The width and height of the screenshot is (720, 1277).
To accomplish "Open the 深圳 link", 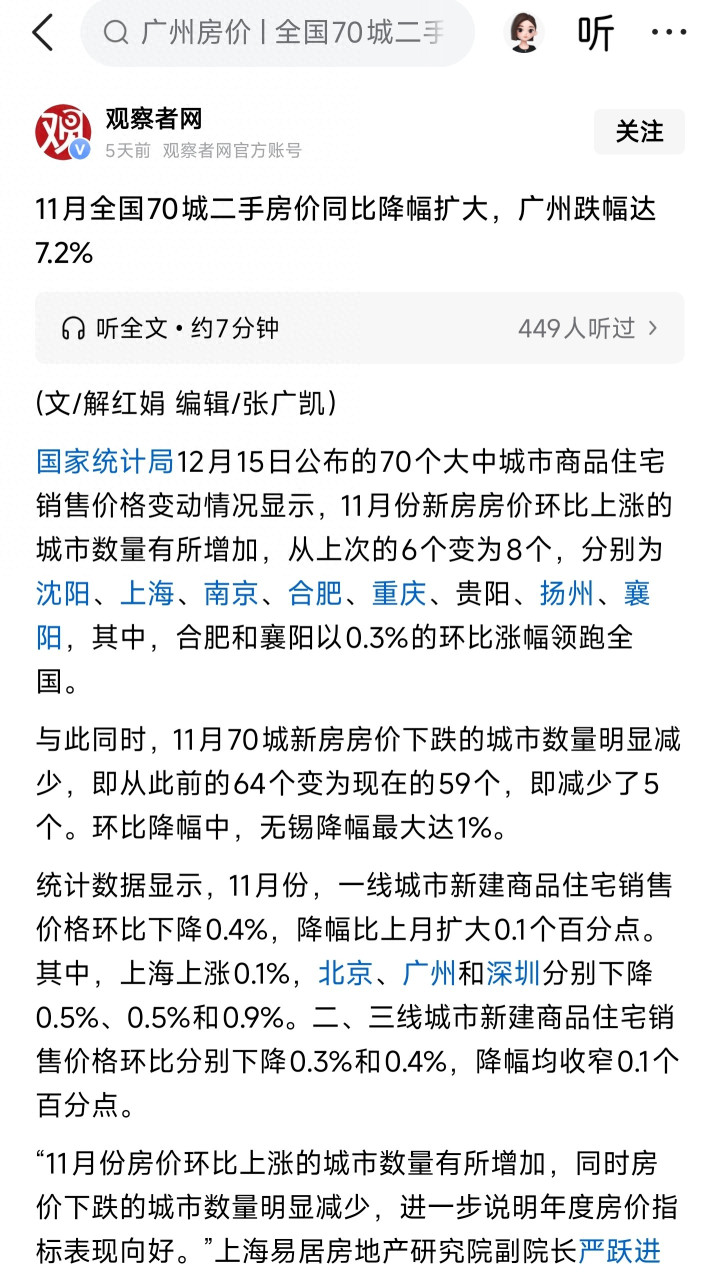I will click(514, 972).
